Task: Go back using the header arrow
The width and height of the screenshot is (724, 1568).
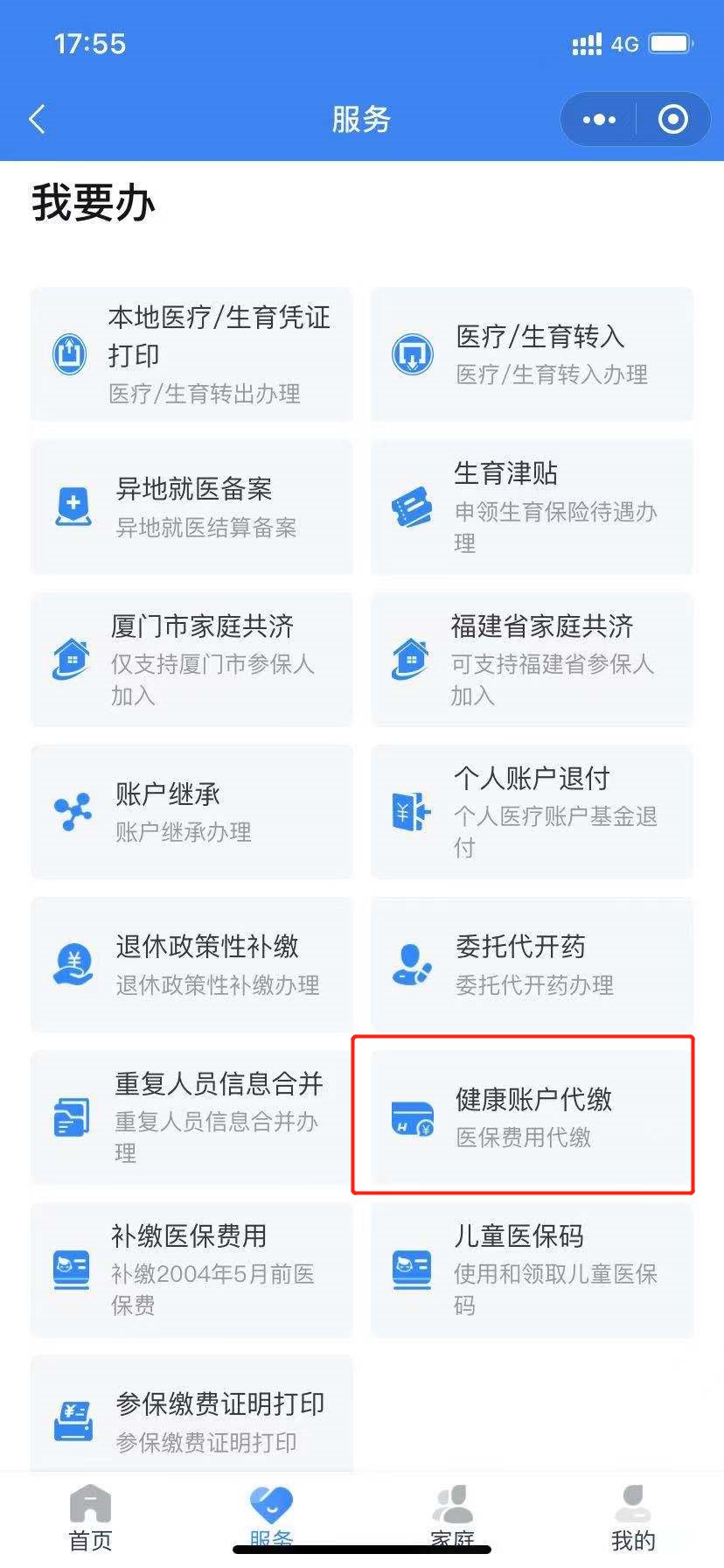Action: point(37,119)
